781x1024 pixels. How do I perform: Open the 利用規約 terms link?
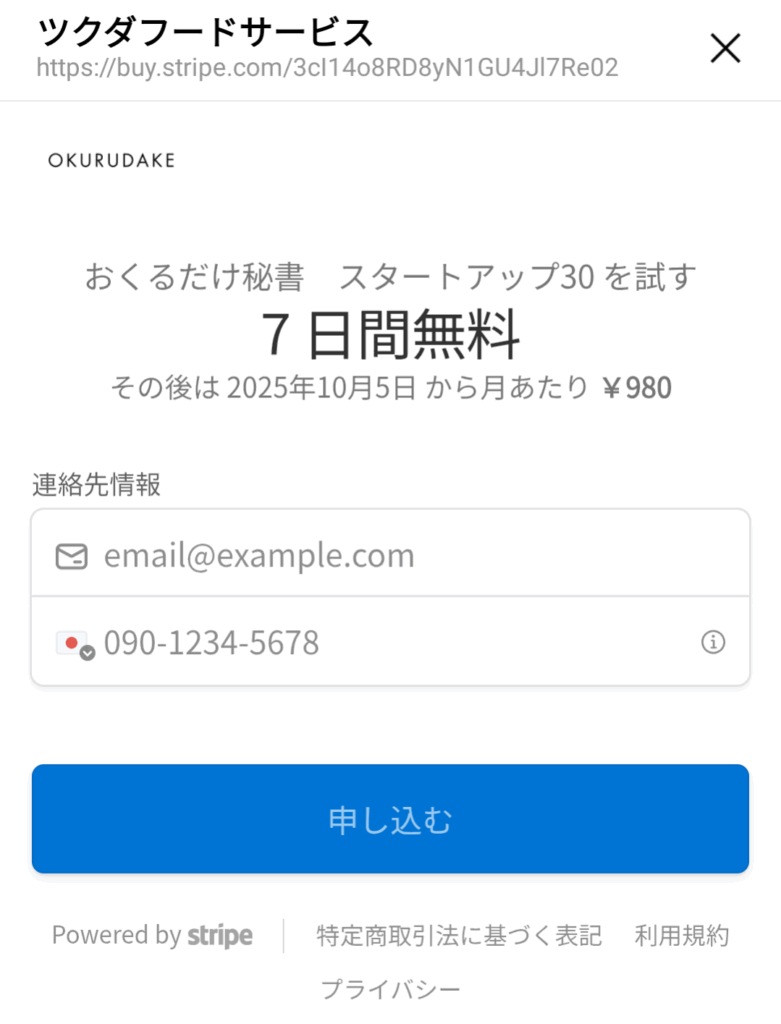point(682,936)
